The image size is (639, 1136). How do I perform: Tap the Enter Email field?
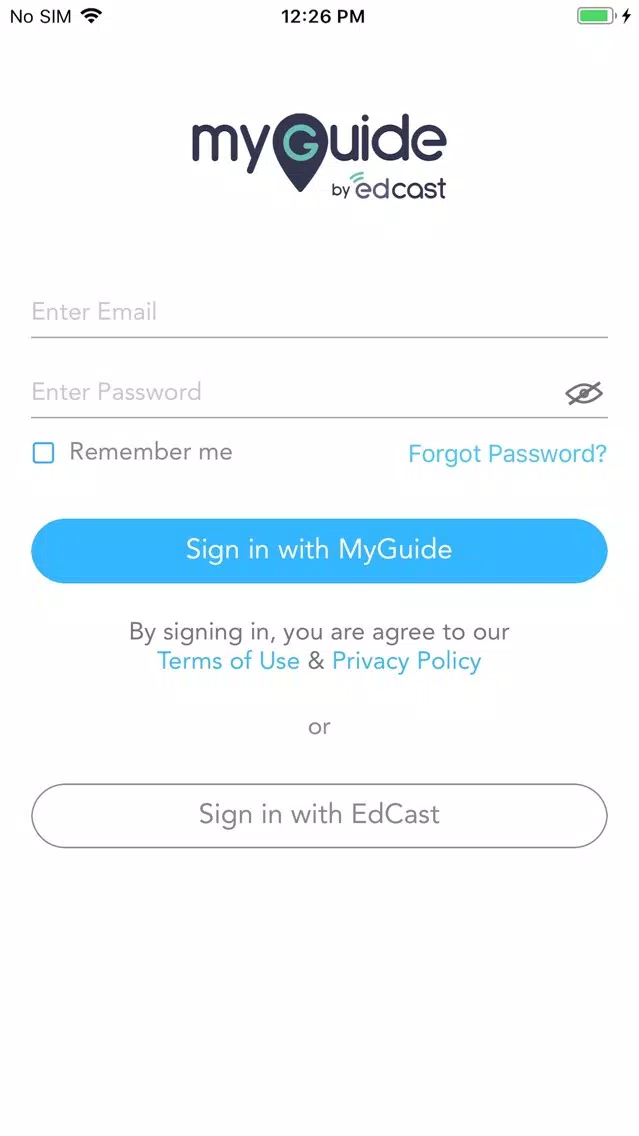pos(318,312)
